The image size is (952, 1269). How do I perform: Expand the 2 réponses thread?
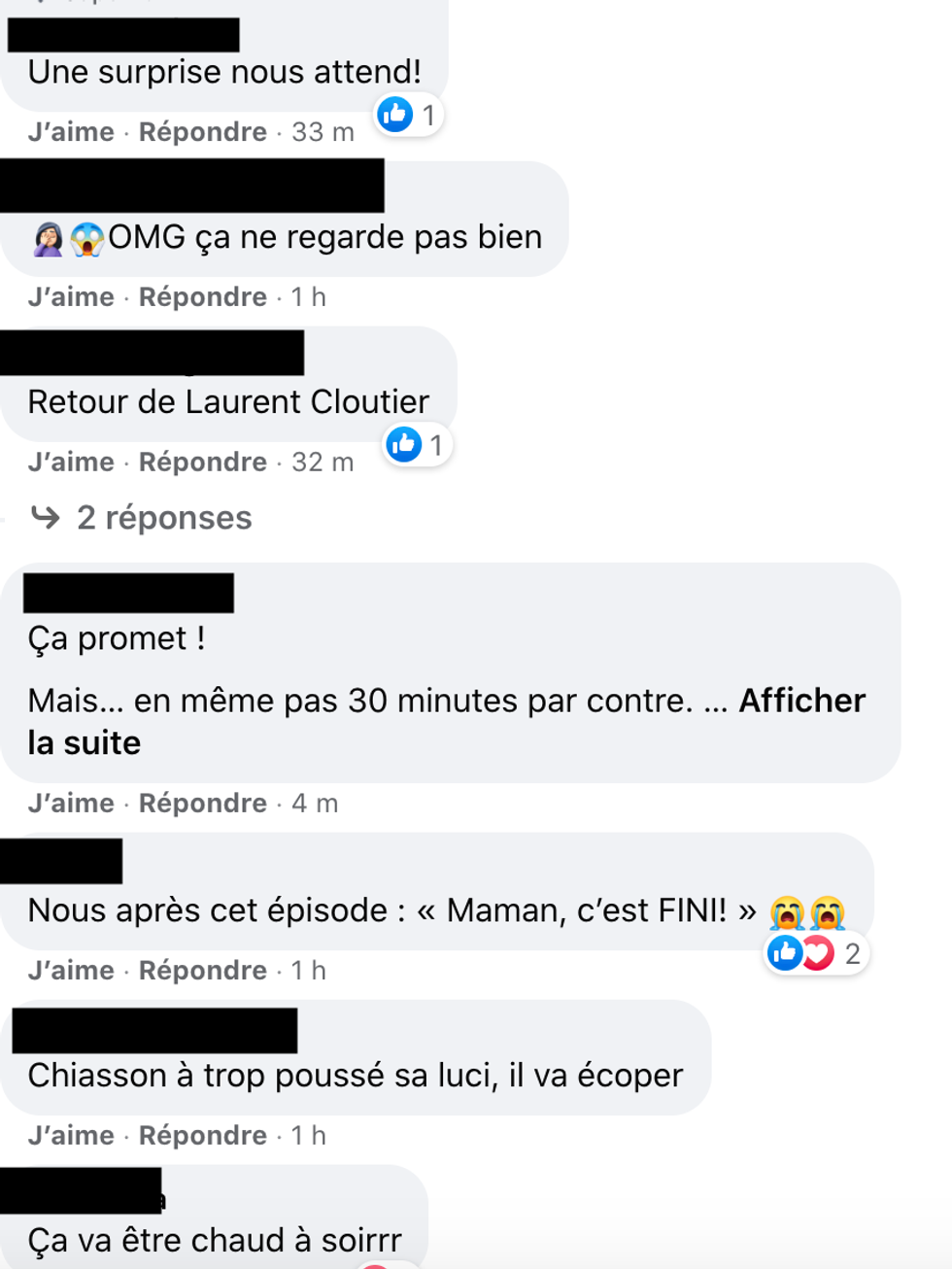(x=163, y=518)
